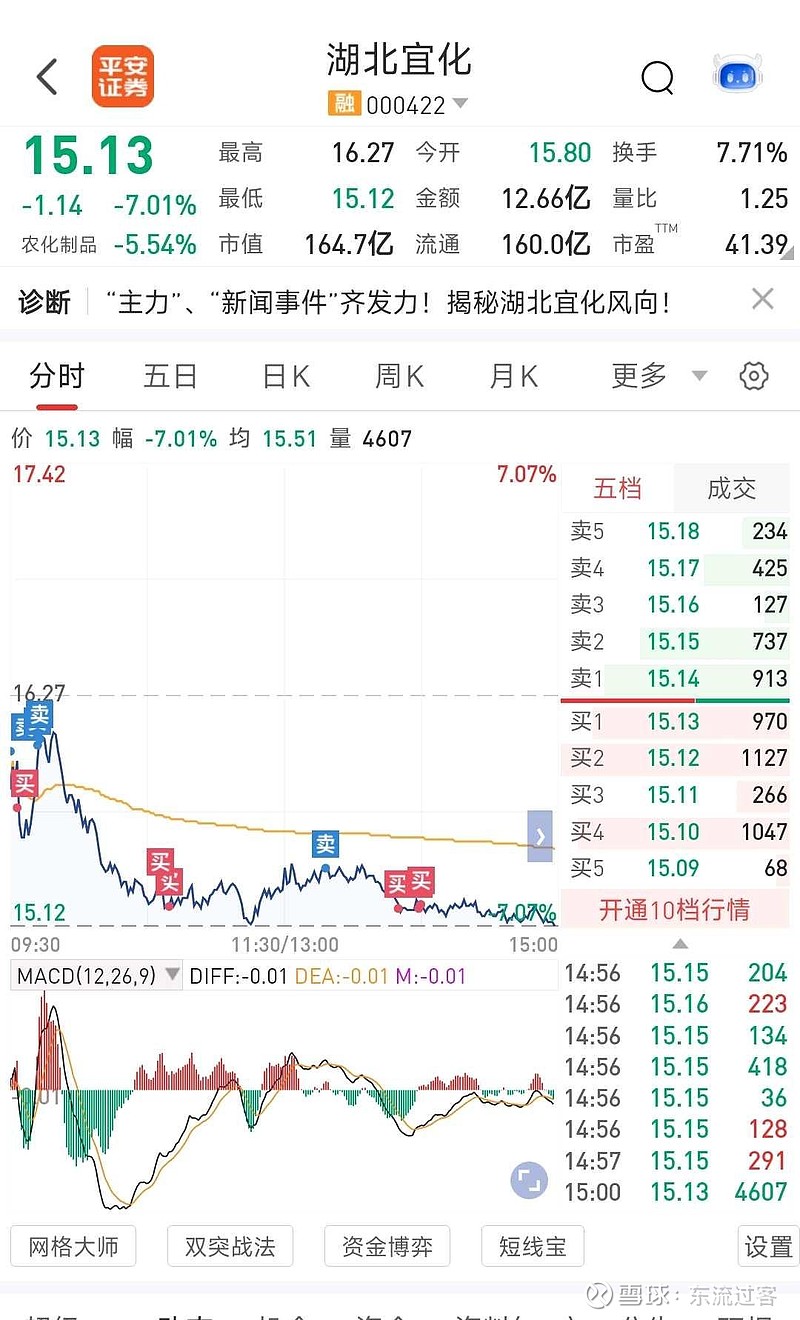Open chart settings via the gear icon
The width and height of the screenshot is (800, 1320).
coord(755,375)
